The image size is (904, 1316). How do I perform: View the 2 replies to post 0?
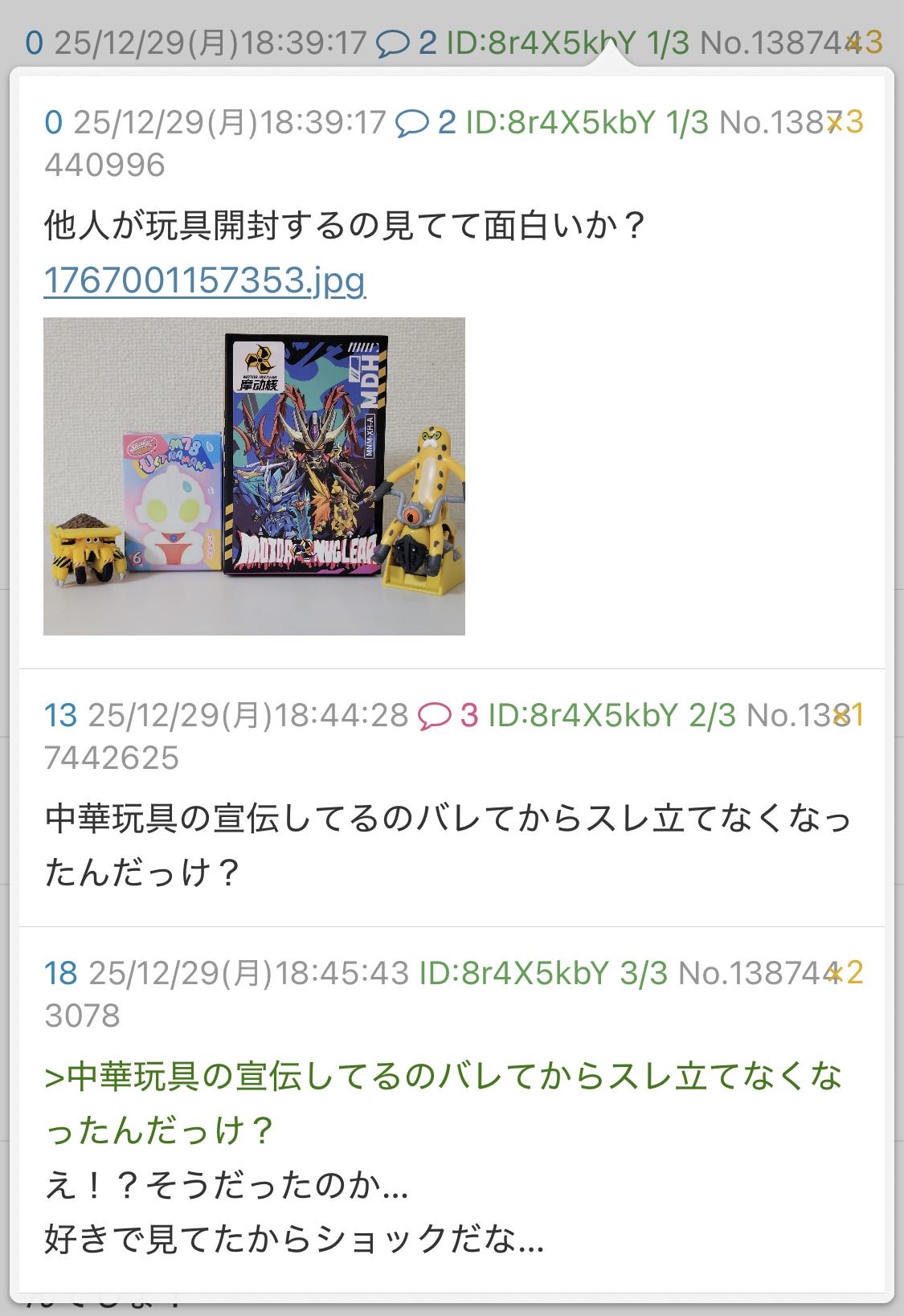click(427, 123)
